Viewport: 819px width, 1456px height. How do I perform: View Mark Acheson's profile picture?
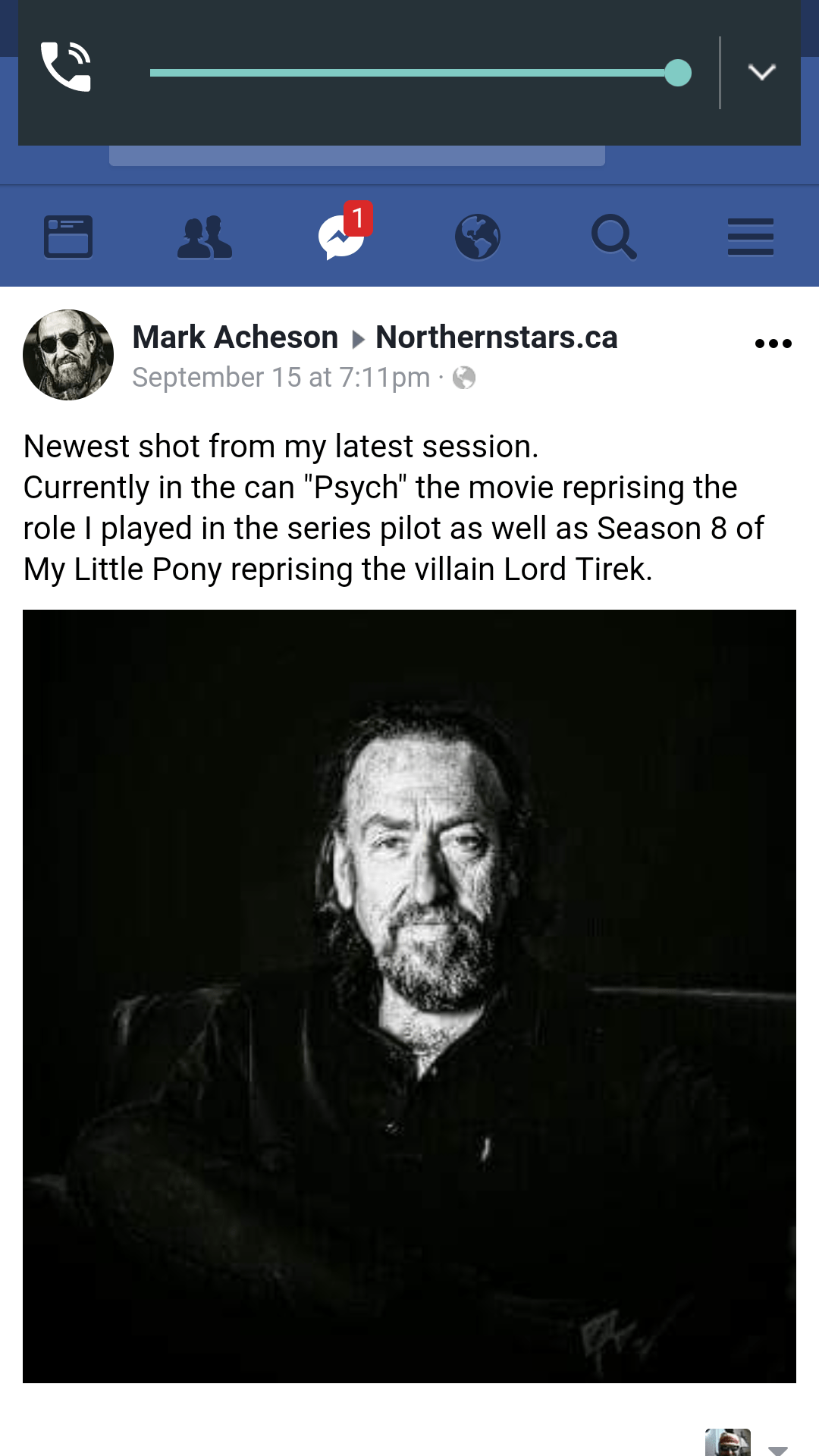[x=68, y=354]
